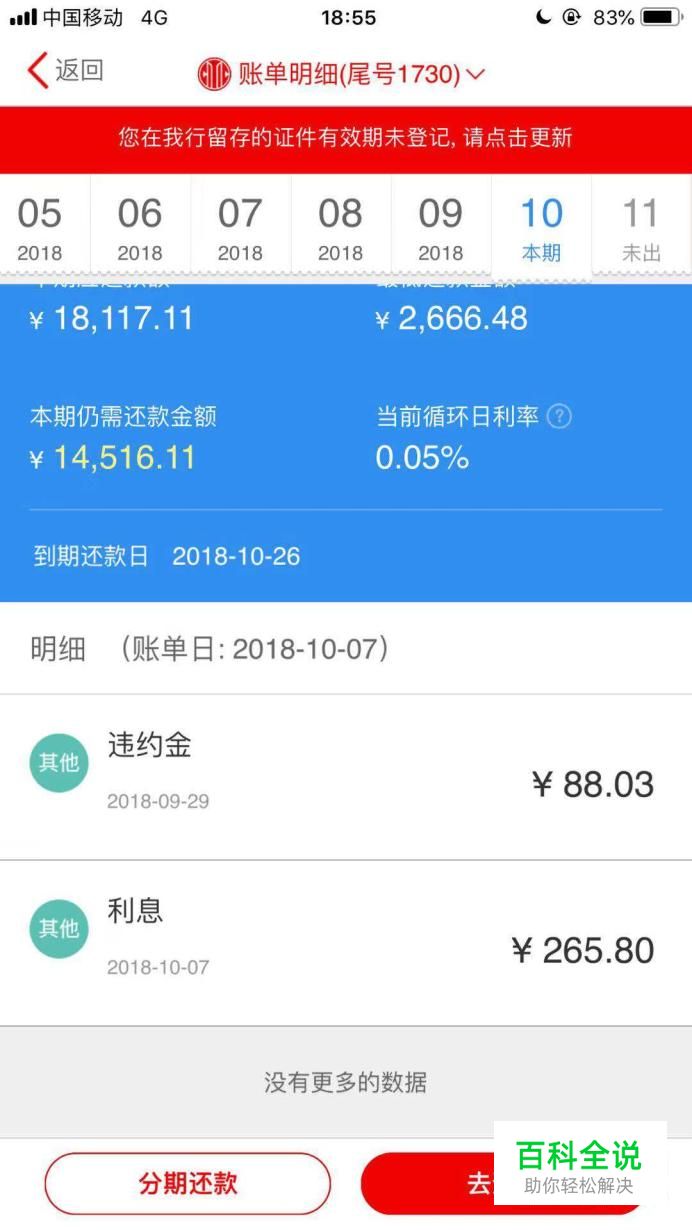Tap the red ID validity update banner
Viewport: 692px width, 1230px height.
(346, 138)
